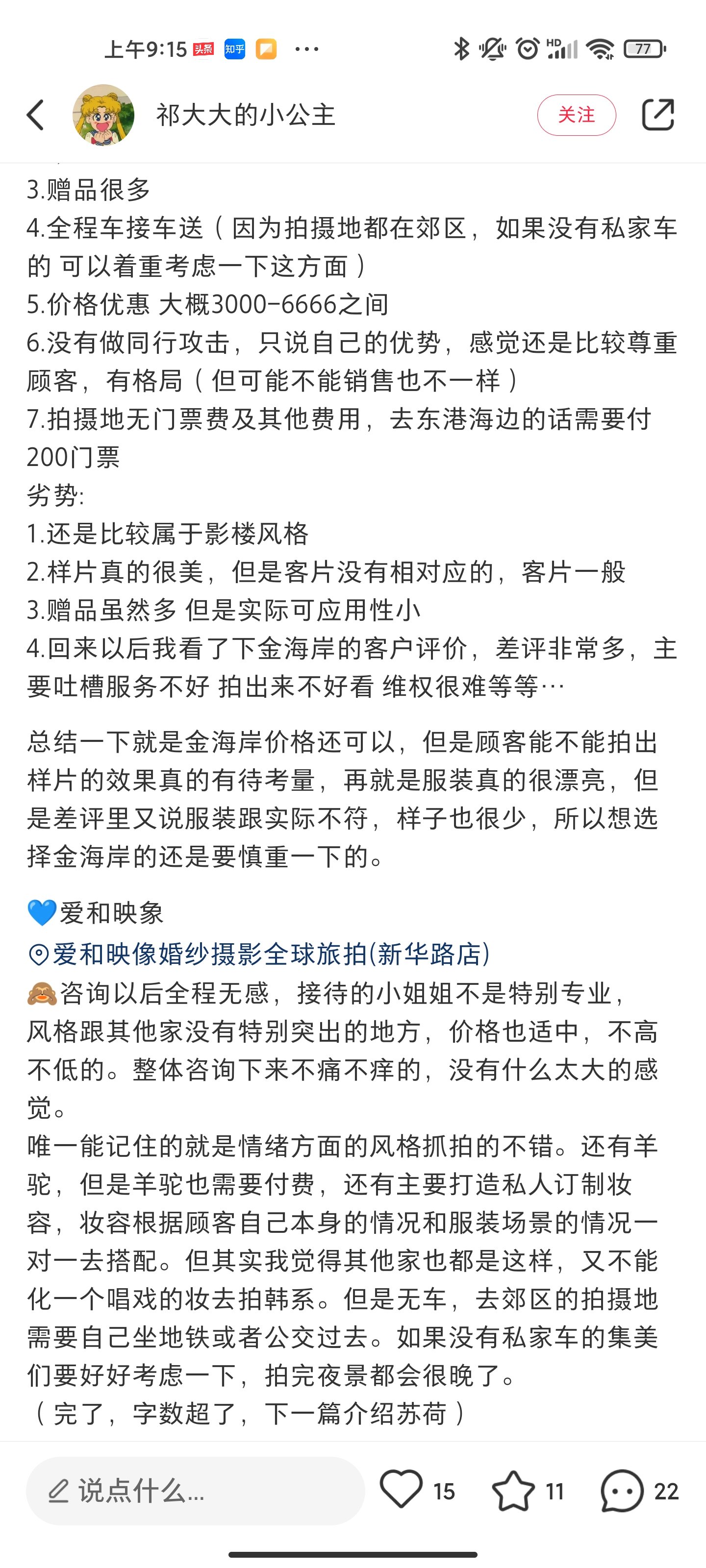The width and height of the screenshot is (706, 1568).
Task: Save post with the star icon
Action: (x=513, y=1491)
